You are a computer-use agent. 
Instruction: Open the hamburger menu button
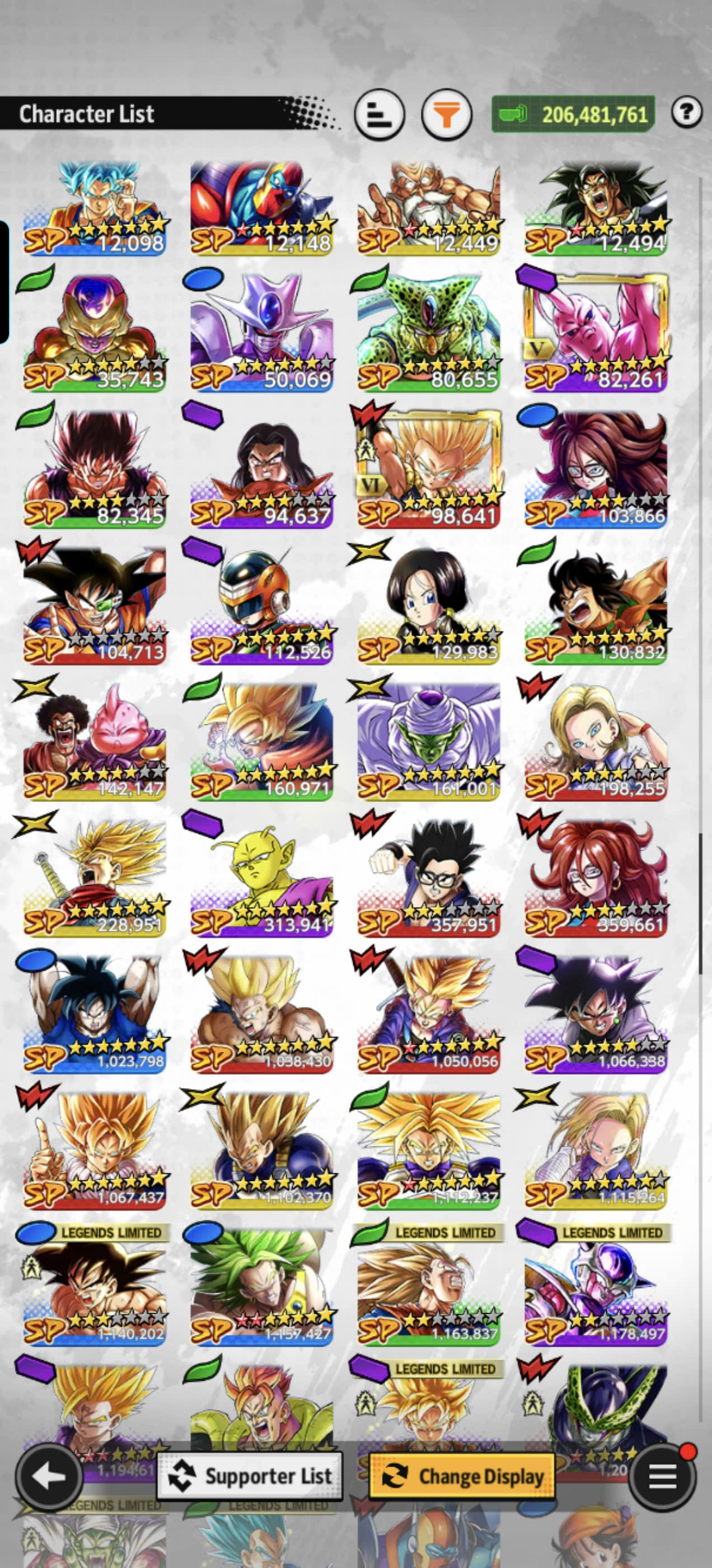[662, 1476]
